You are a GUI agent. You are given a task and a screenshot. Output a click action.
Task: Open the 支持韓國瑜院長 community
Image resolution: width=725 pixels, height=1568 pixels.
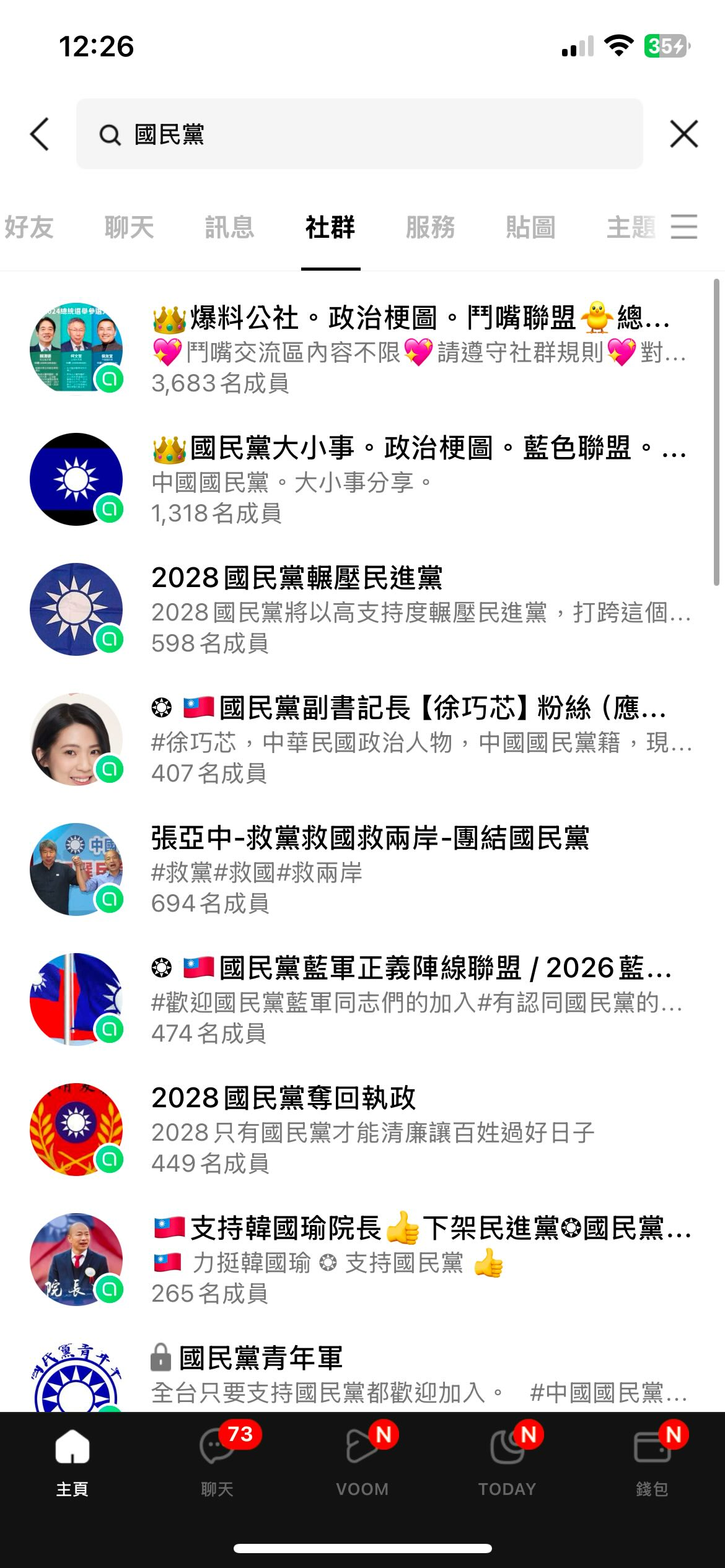click(409, 1260)
